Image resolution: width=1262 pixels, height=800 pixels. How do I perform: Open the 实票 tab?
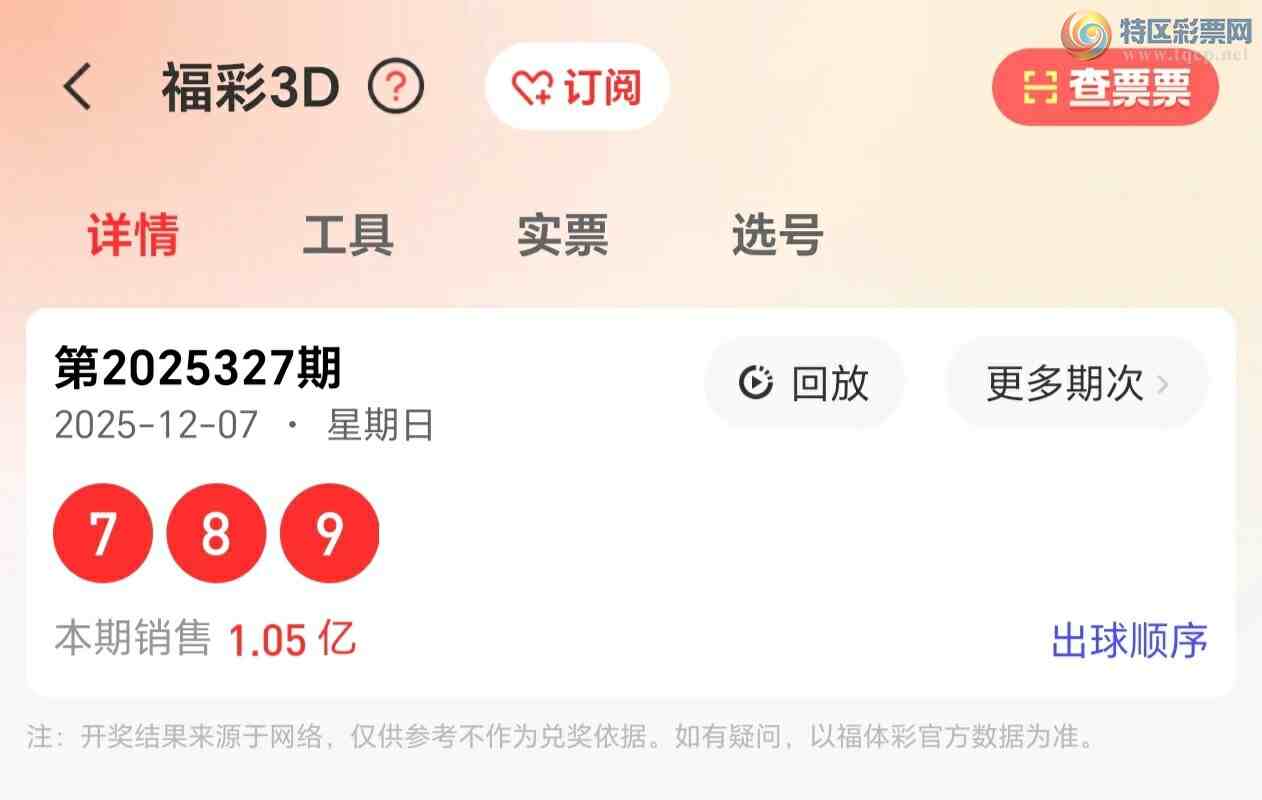562,236
